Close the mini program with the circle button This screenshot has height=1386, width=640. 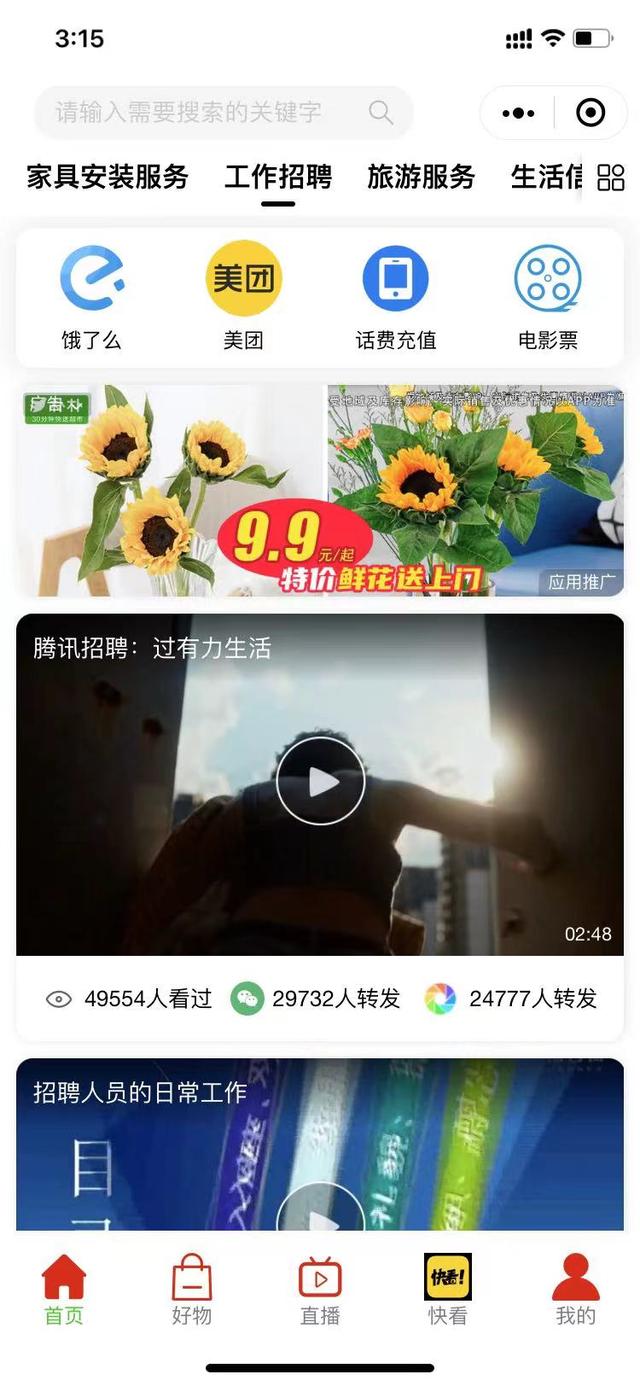(x=591, y=113)
